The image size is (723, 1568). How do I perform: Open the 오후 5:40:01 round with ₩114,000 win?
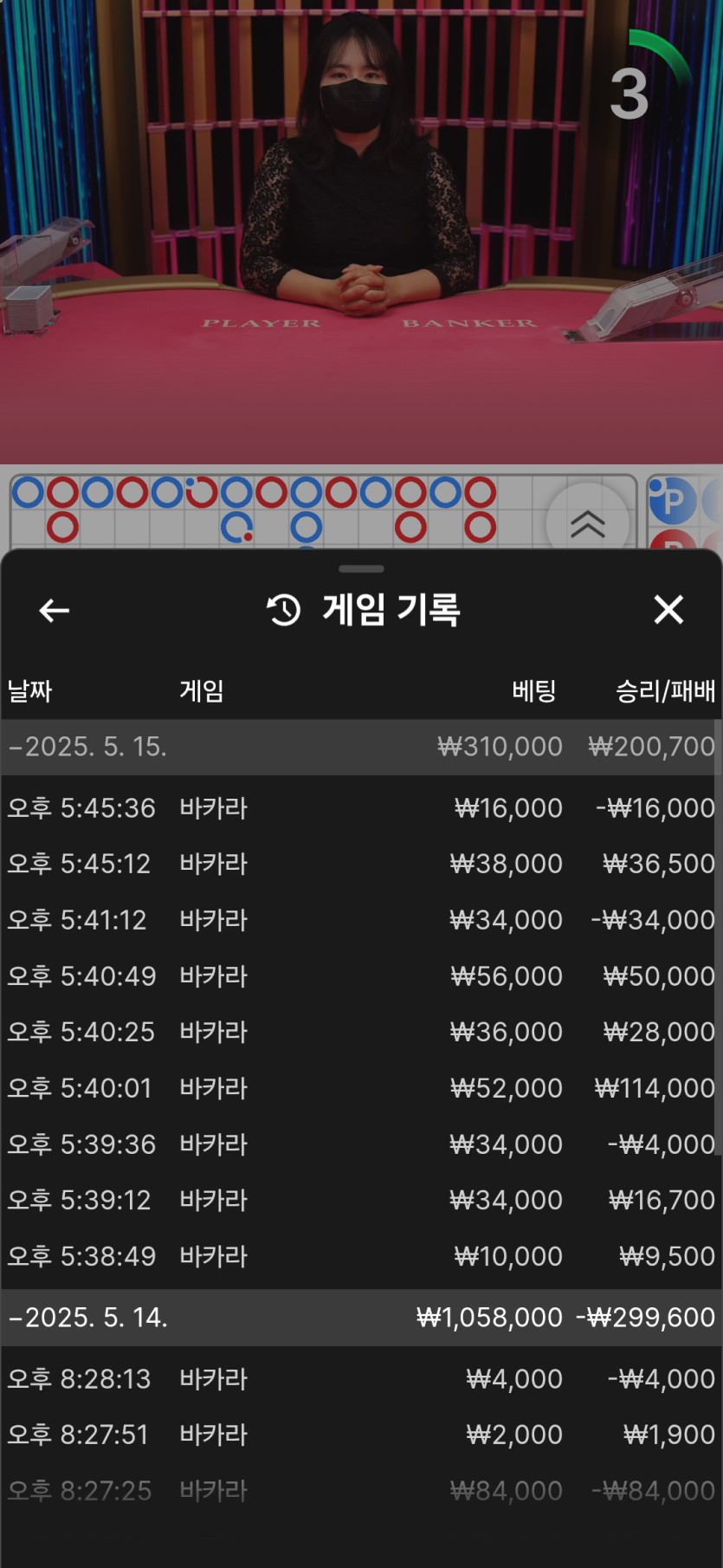pos(361,1088)
